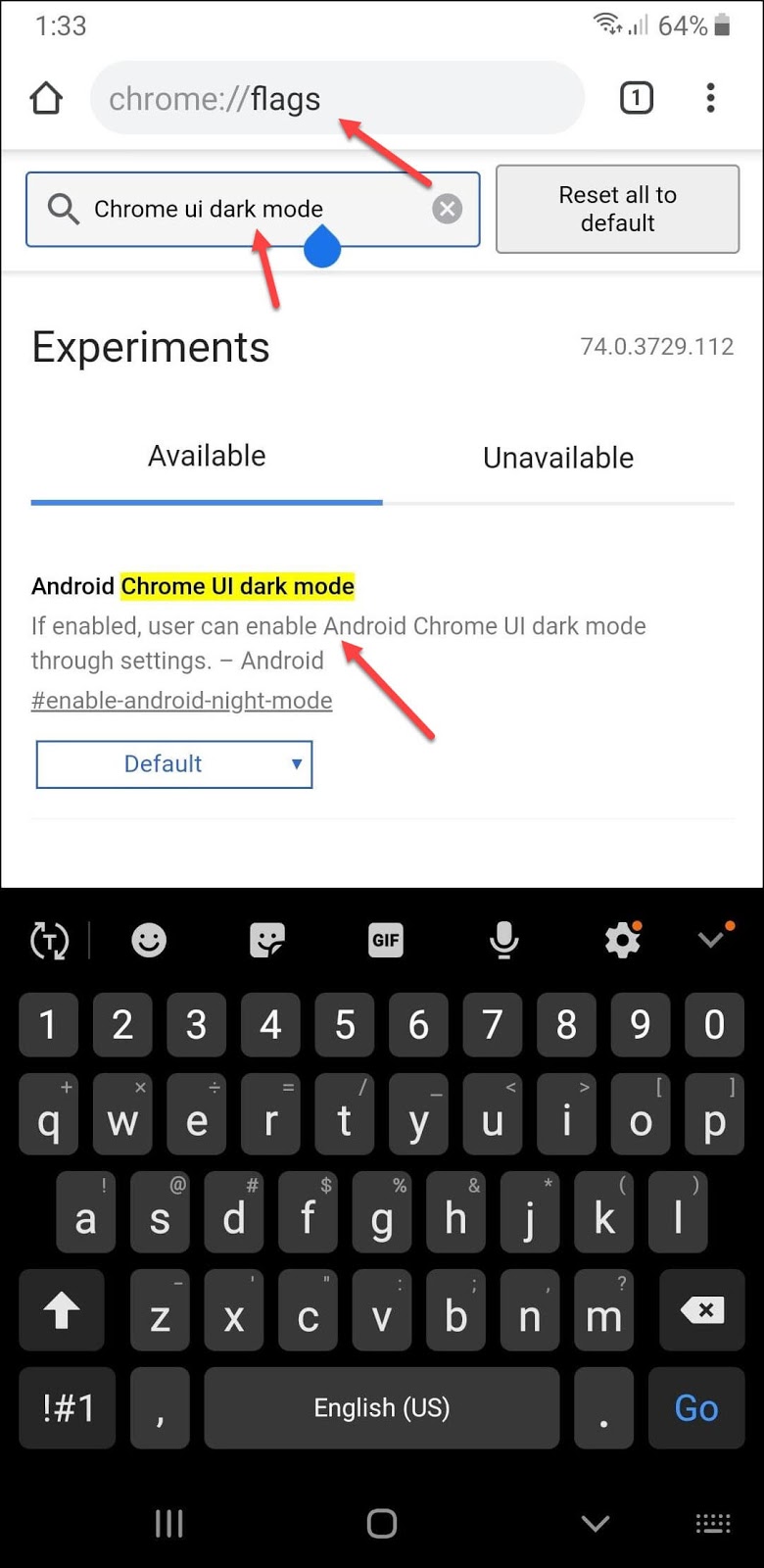Switch to the Unavailable tab
This screenshot has width=764, height=1568.
point(558,458)
